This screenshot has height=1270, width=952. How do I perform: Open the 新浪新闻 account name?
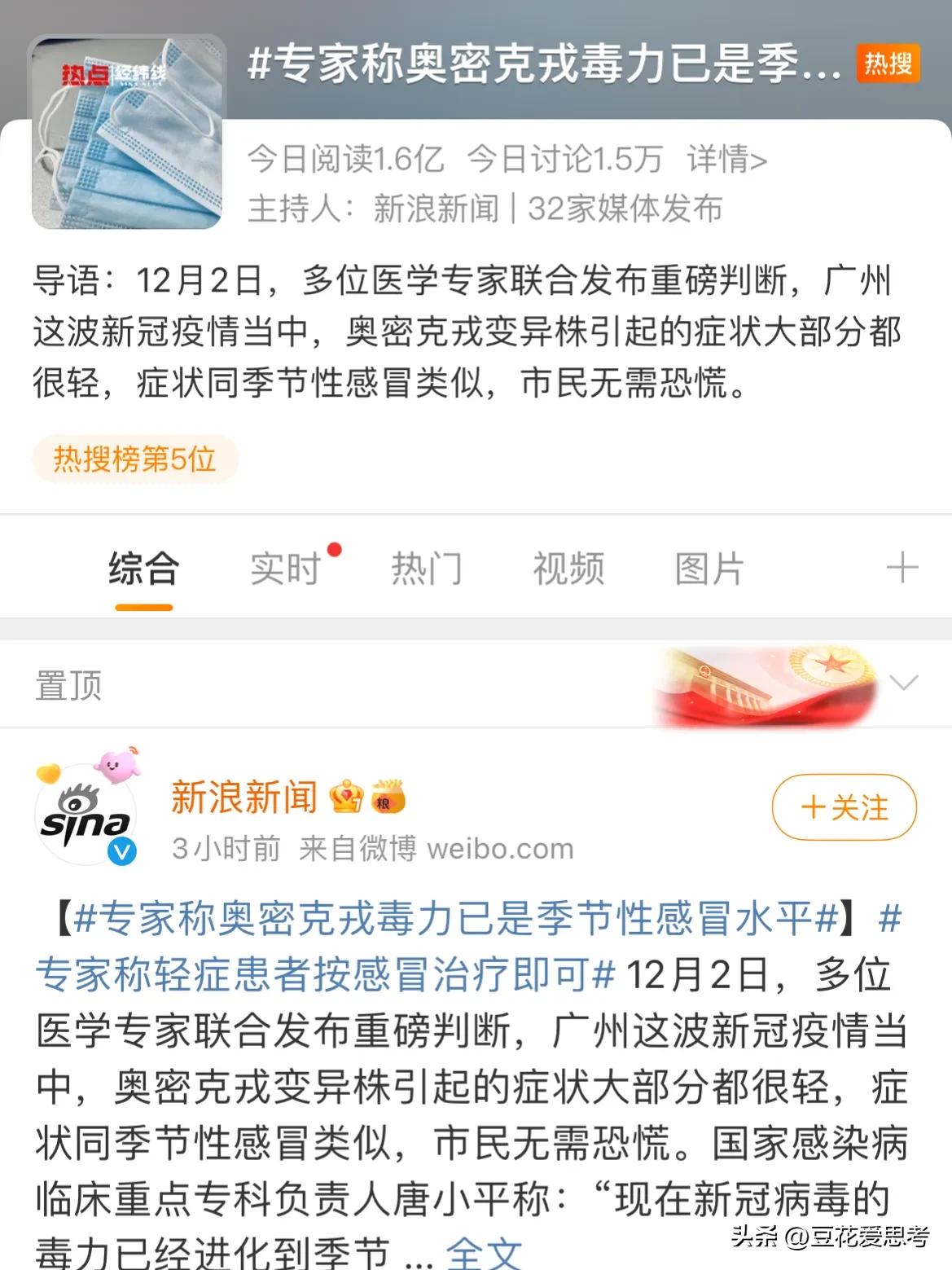pyautogui.click(x=244, y=797)
